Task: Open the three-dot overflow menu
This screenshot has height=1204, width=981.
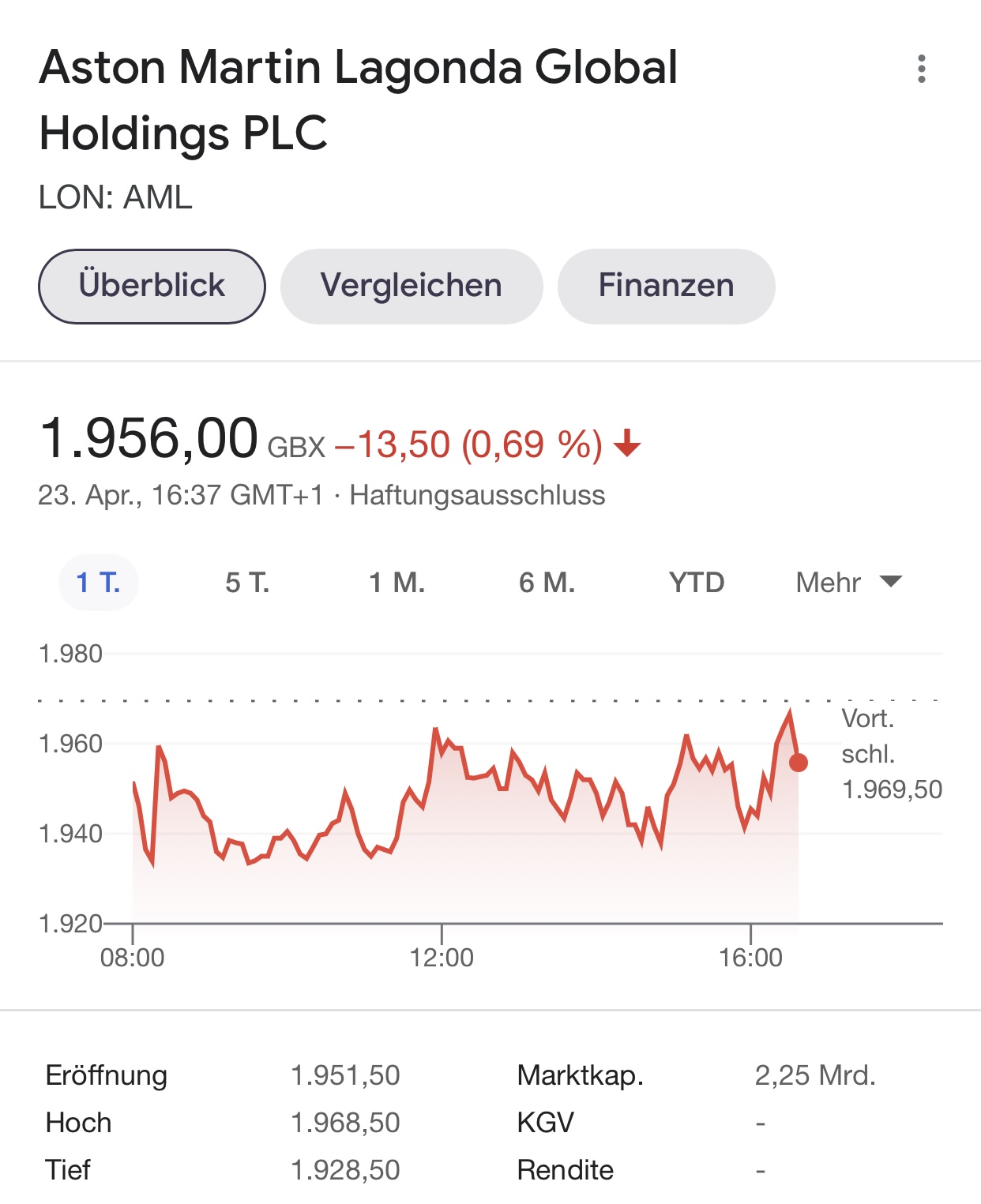Action: click(921, 69)
